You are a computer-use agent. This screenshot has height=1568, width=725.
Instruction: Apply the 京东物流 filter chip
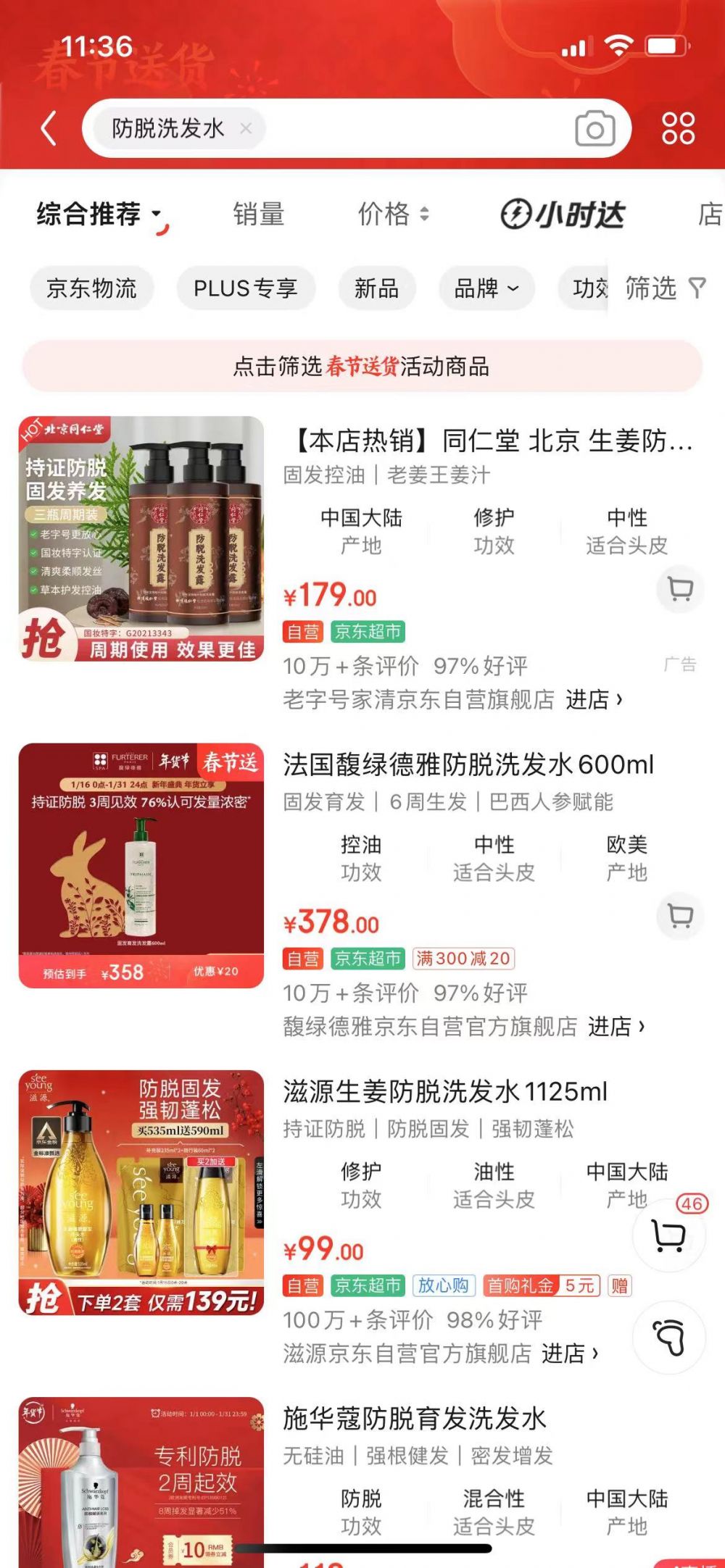[x=92, y=288]
